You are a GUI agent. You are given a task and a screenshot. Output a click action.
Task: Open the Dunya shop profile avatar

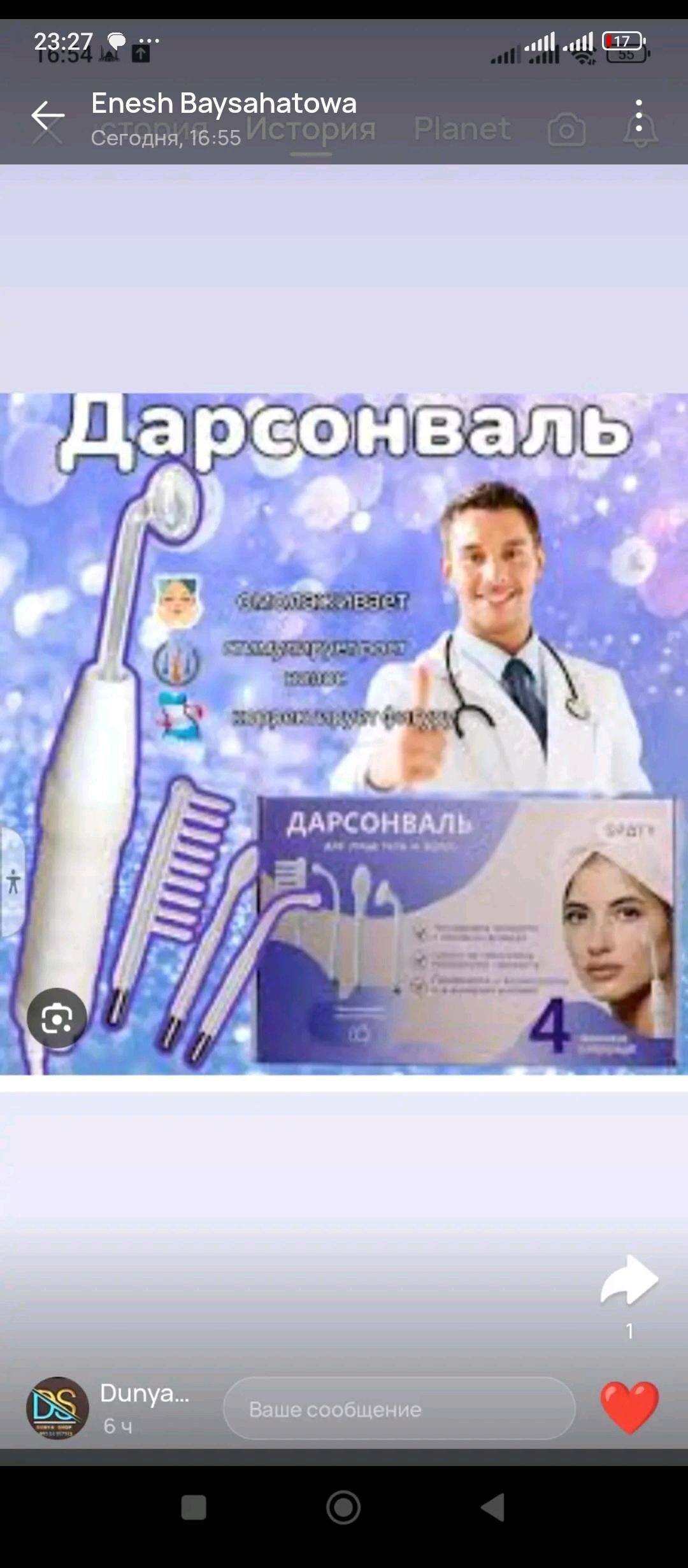[57, 1407]
